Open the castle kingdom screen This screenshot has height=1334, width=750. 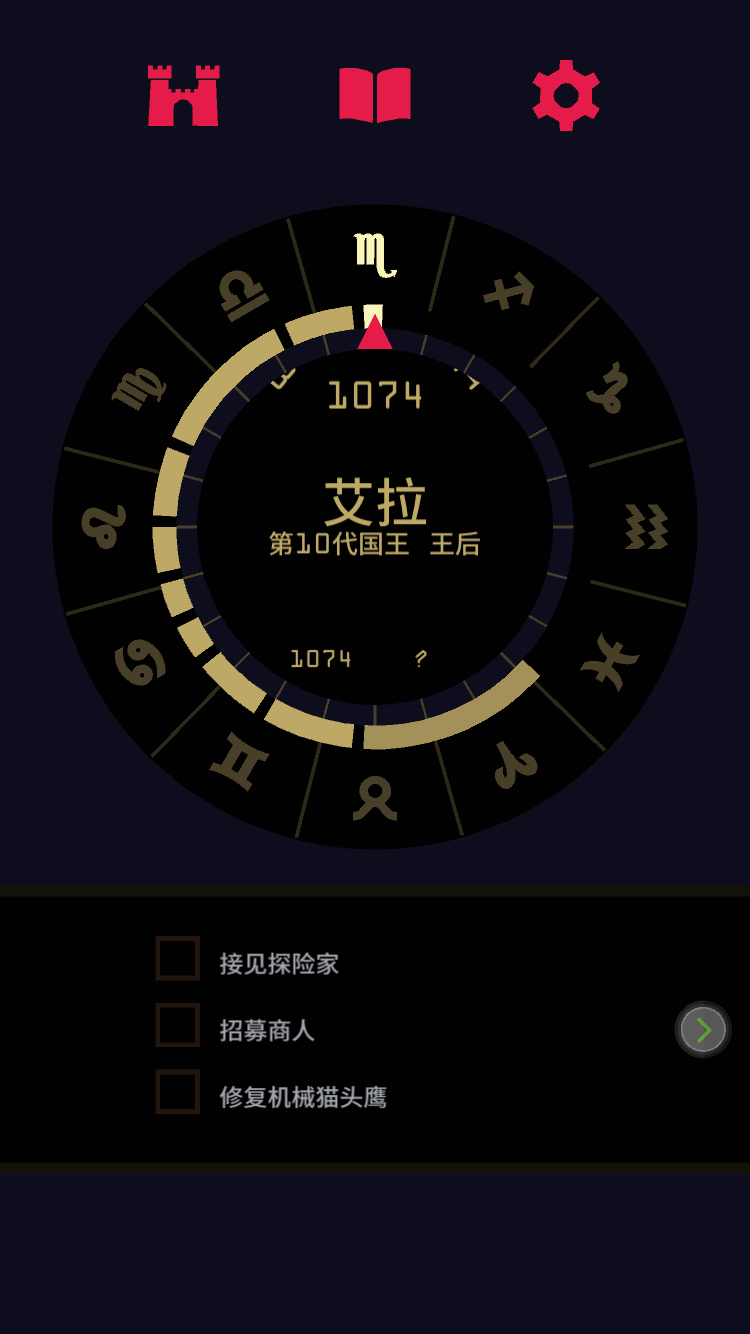(x=183, y=96)
